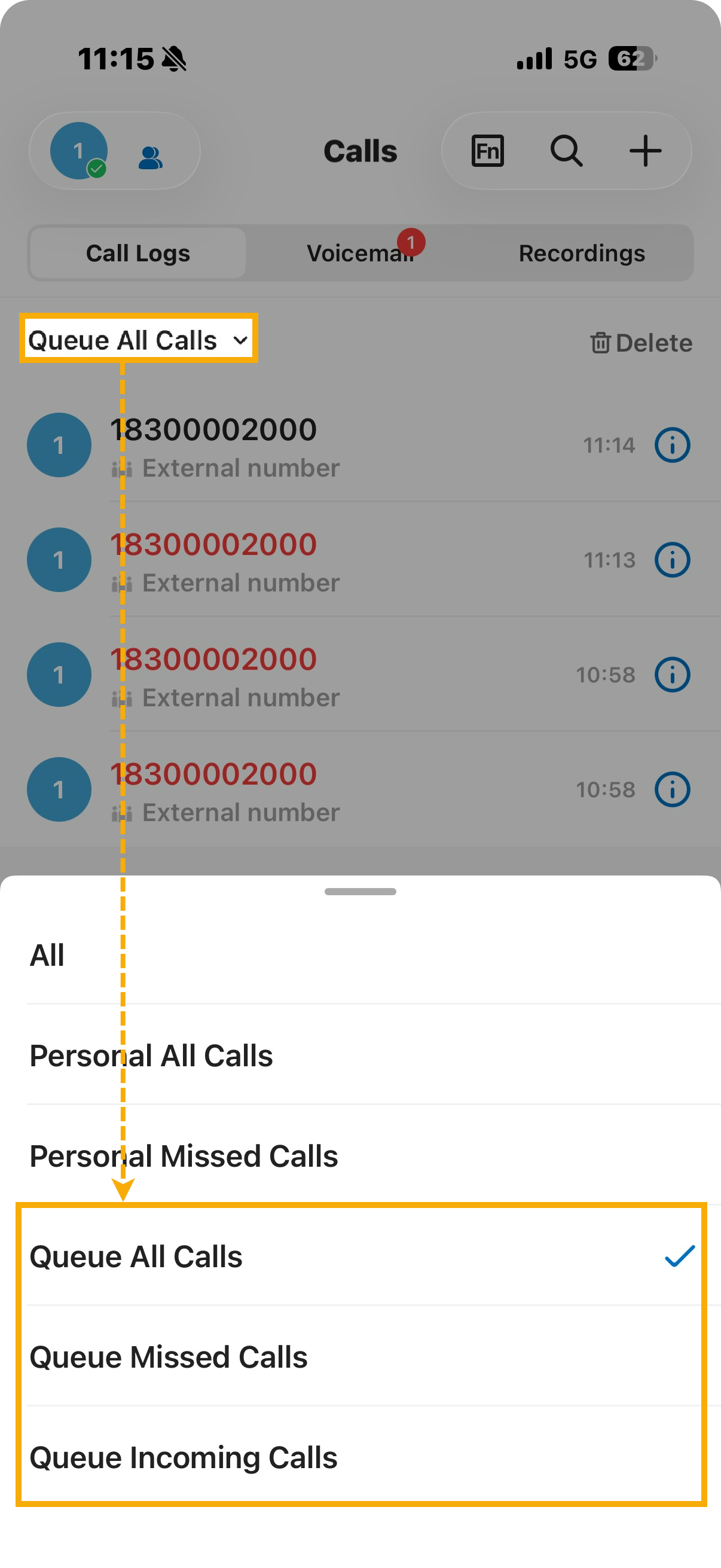Tap the Queue All Calls dropdown
Screen dimensions: 721x1568
coord(138,340)
